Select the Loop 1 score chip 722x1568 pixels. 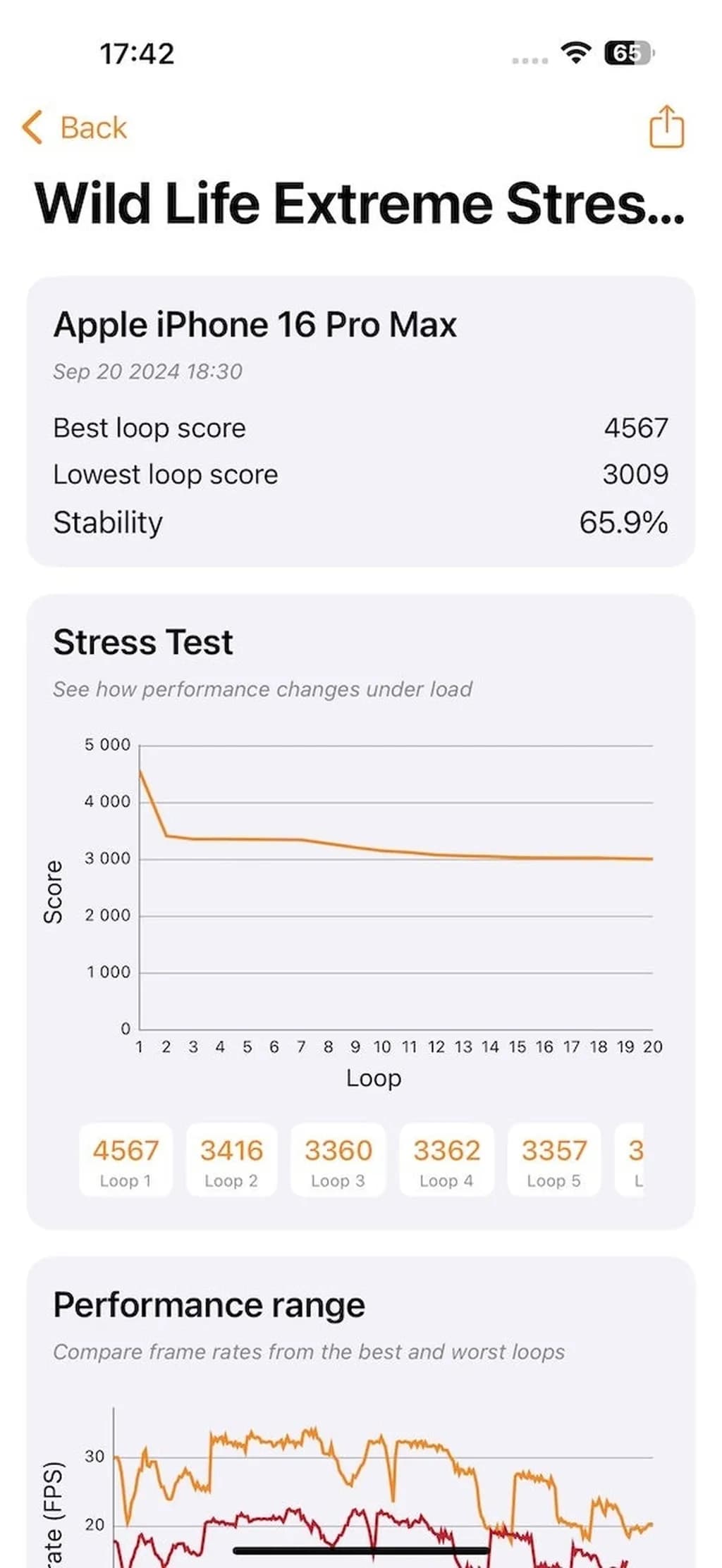tap(126, 1161)
